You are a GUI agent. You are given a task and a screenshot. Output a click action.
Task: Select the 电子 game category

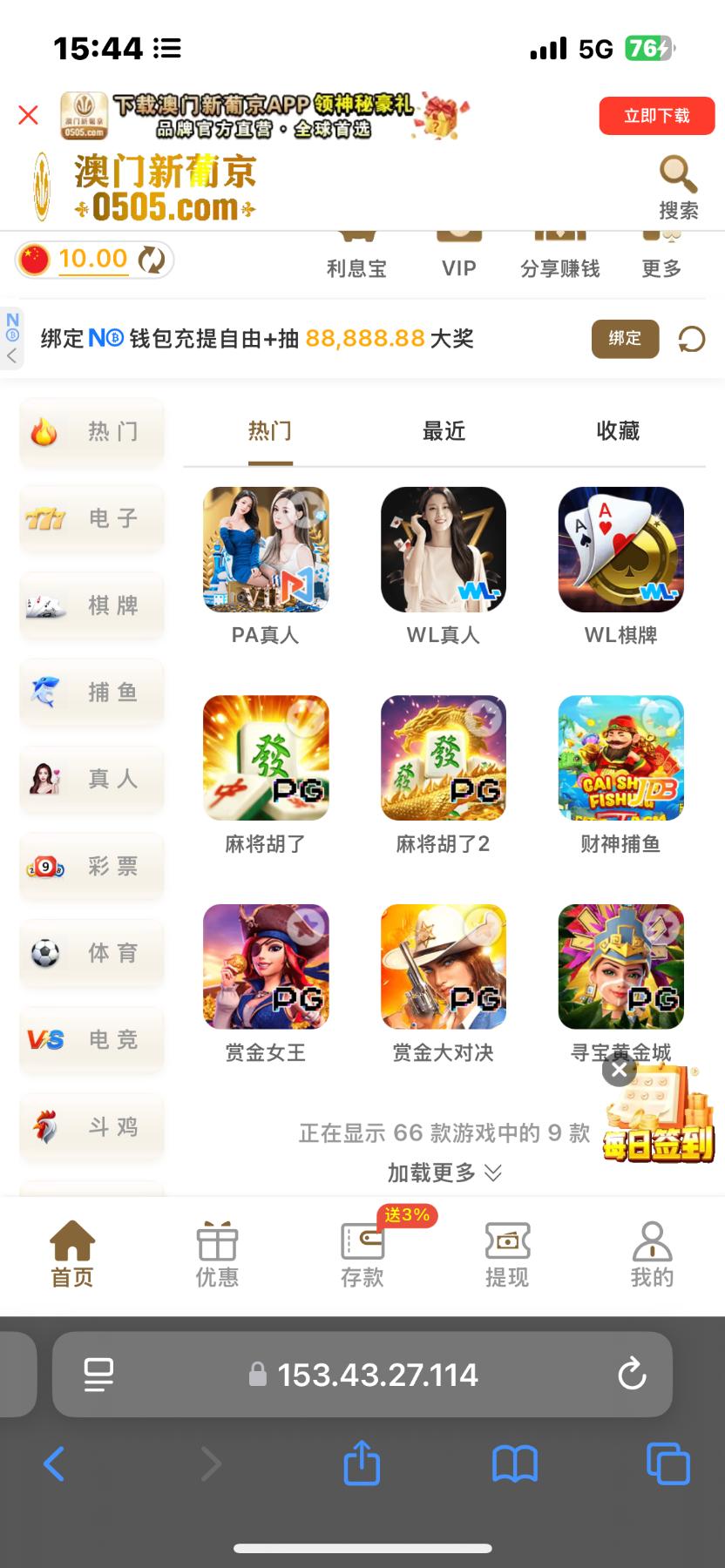point(91,518)
